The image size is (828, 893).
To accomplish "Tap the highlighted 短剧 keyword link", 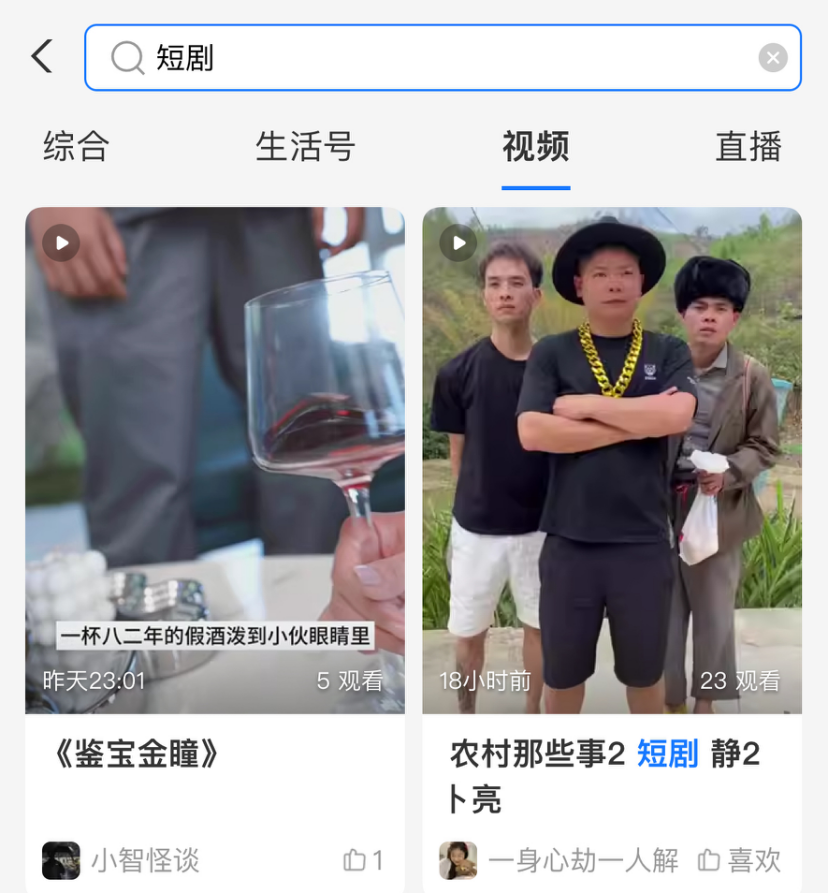I will [x=666, y=755].
